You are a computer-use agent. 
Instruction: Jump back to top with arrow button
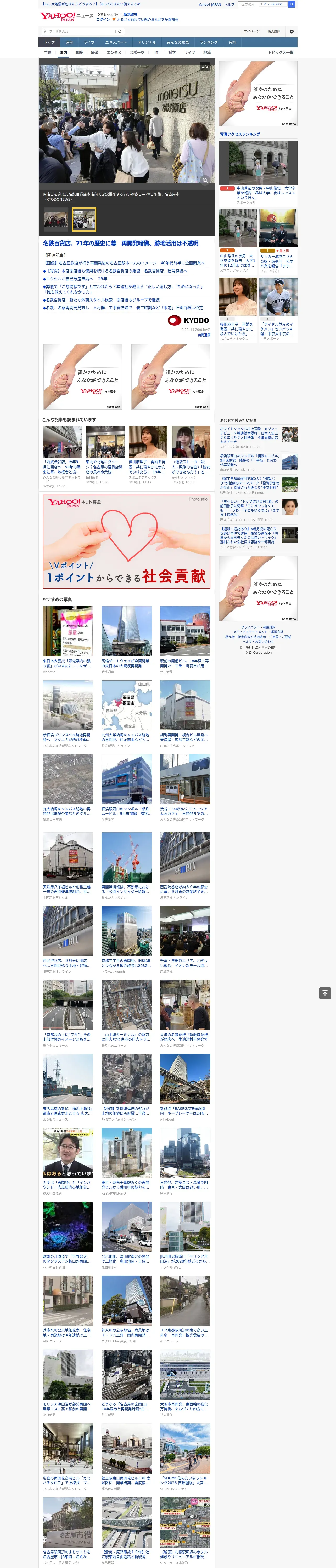coord(324,993)
